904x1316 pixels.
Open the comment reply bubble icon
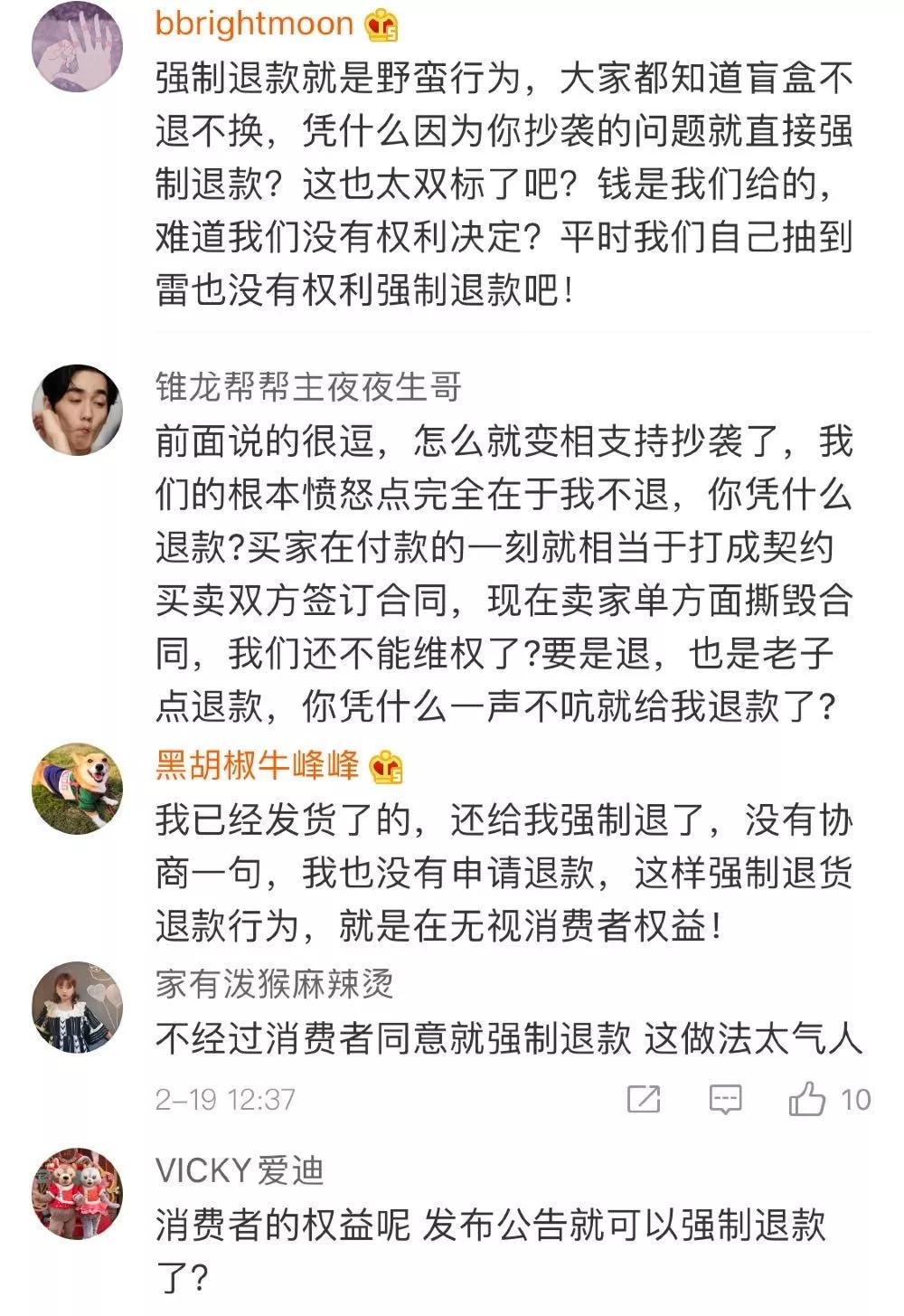pyautogui.click(x=723, y=1099)
